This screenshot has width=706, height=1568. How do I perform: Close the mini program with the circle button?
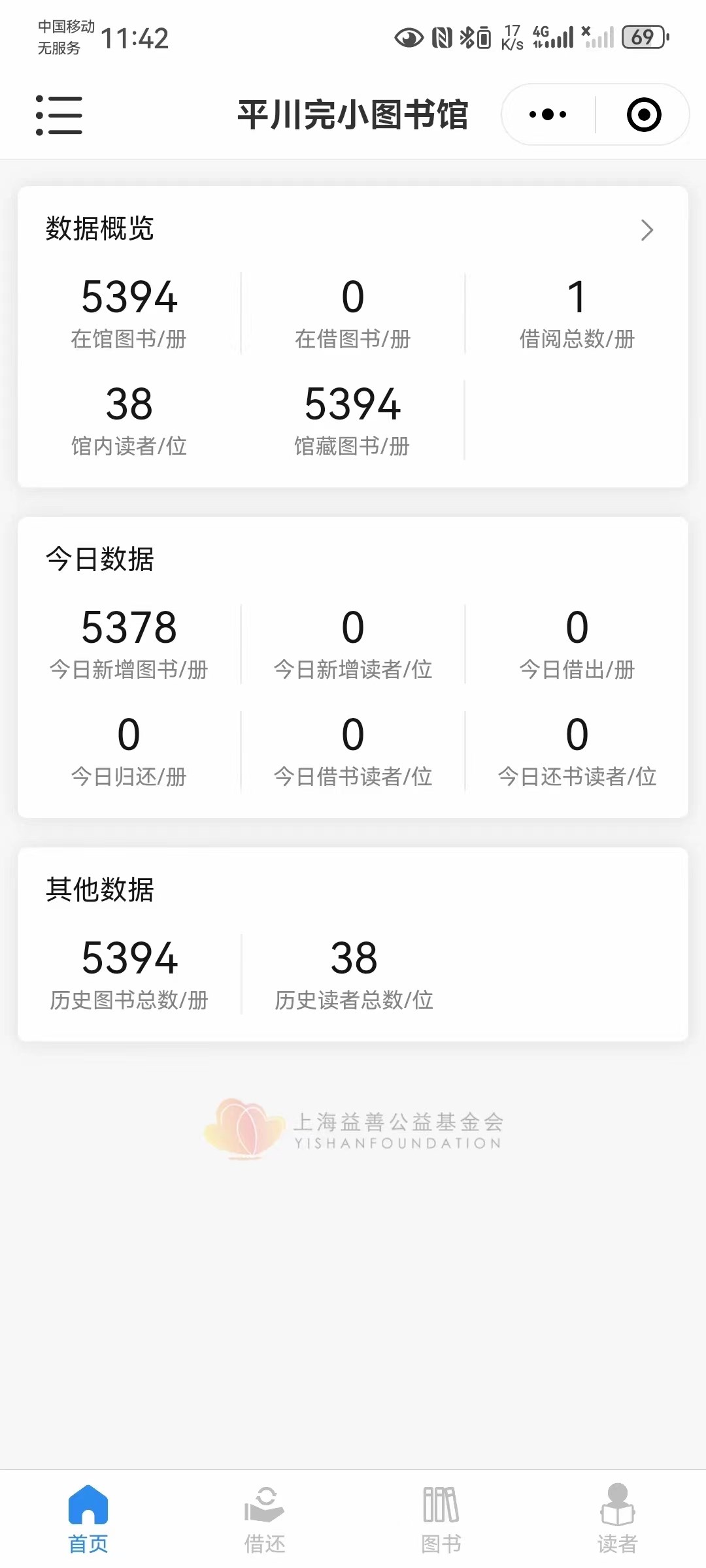pos(643,114)
